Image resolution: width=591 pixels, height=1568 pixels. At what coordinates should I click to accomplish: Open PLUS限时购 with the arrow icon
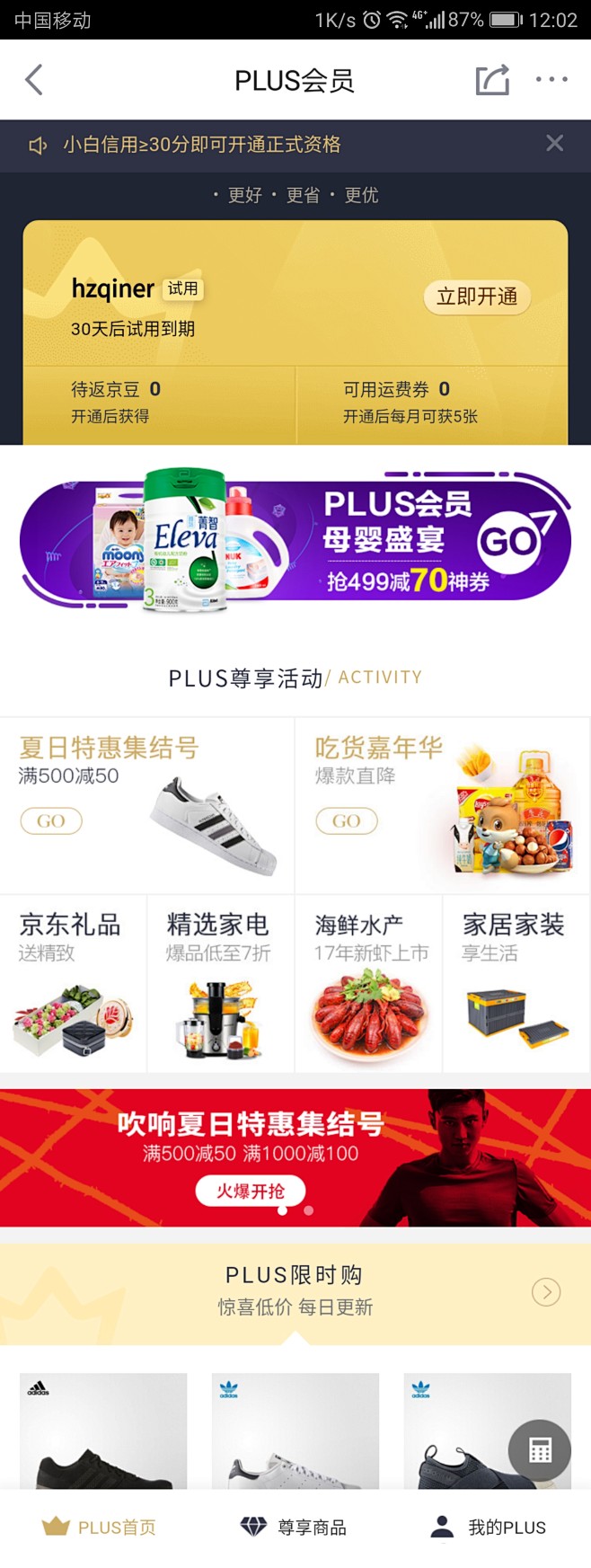(x=546, y=1292)
